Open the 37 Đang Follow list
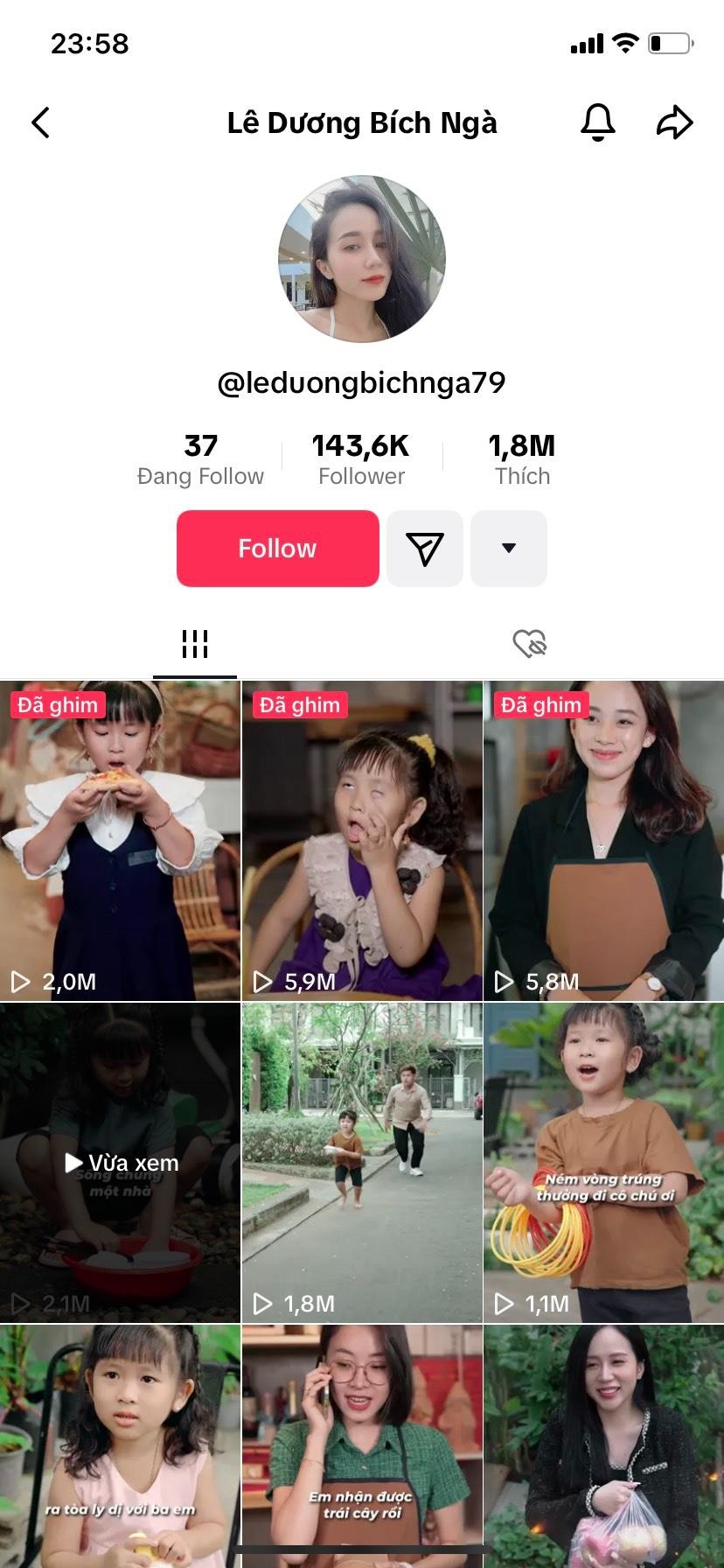724x1568 pixels. click(x=200, y=459)
